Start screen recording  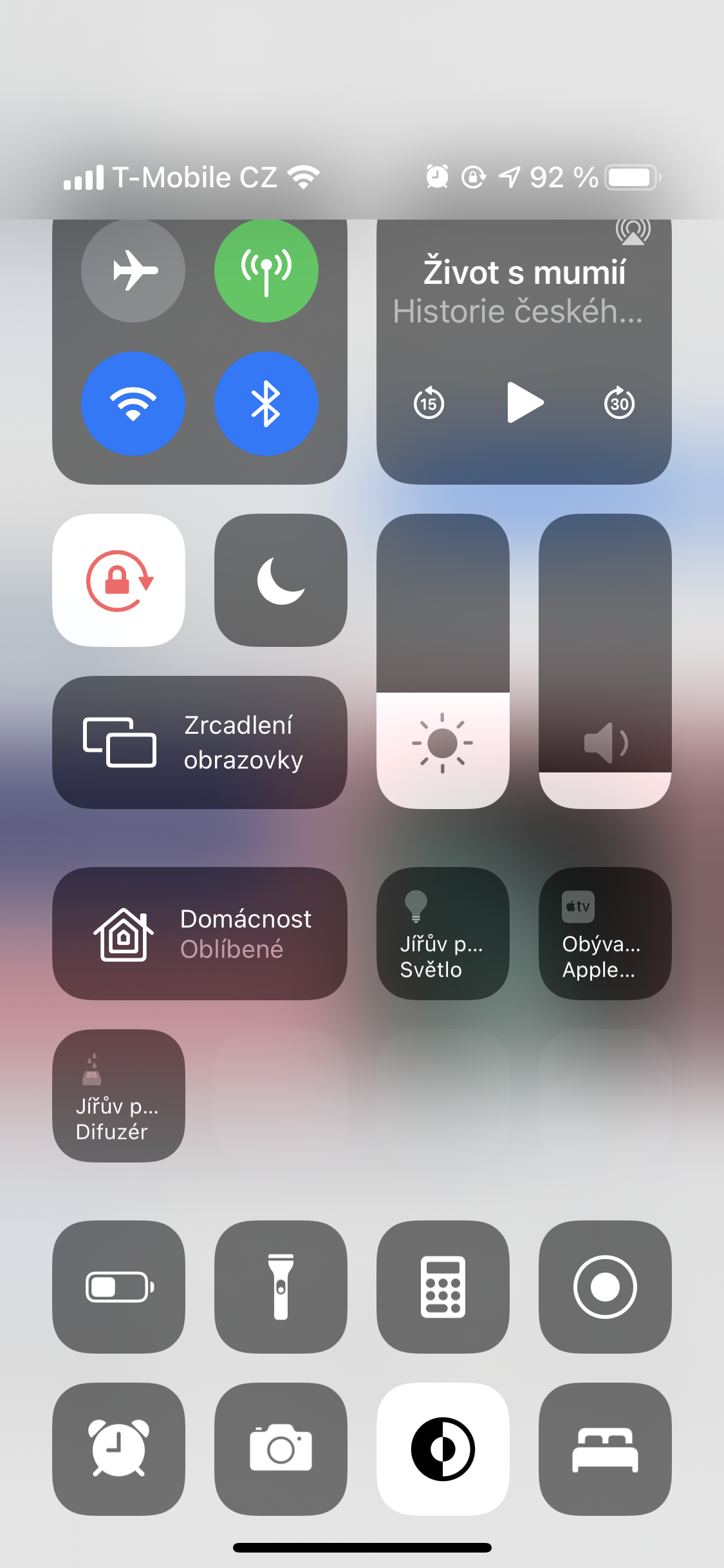pos(605,1287)
